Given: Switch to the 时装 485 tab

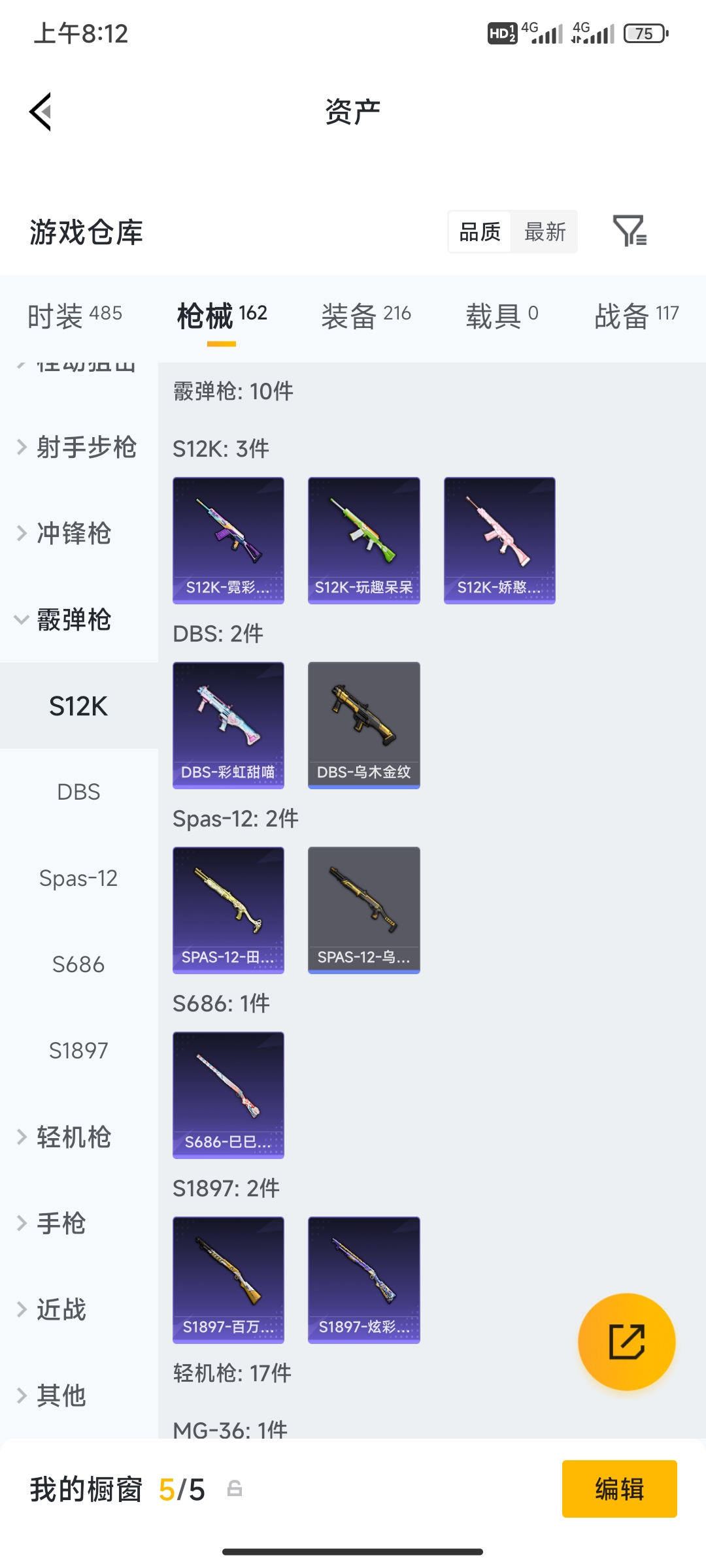Looking at the screenshot, I should click(75, 316).
